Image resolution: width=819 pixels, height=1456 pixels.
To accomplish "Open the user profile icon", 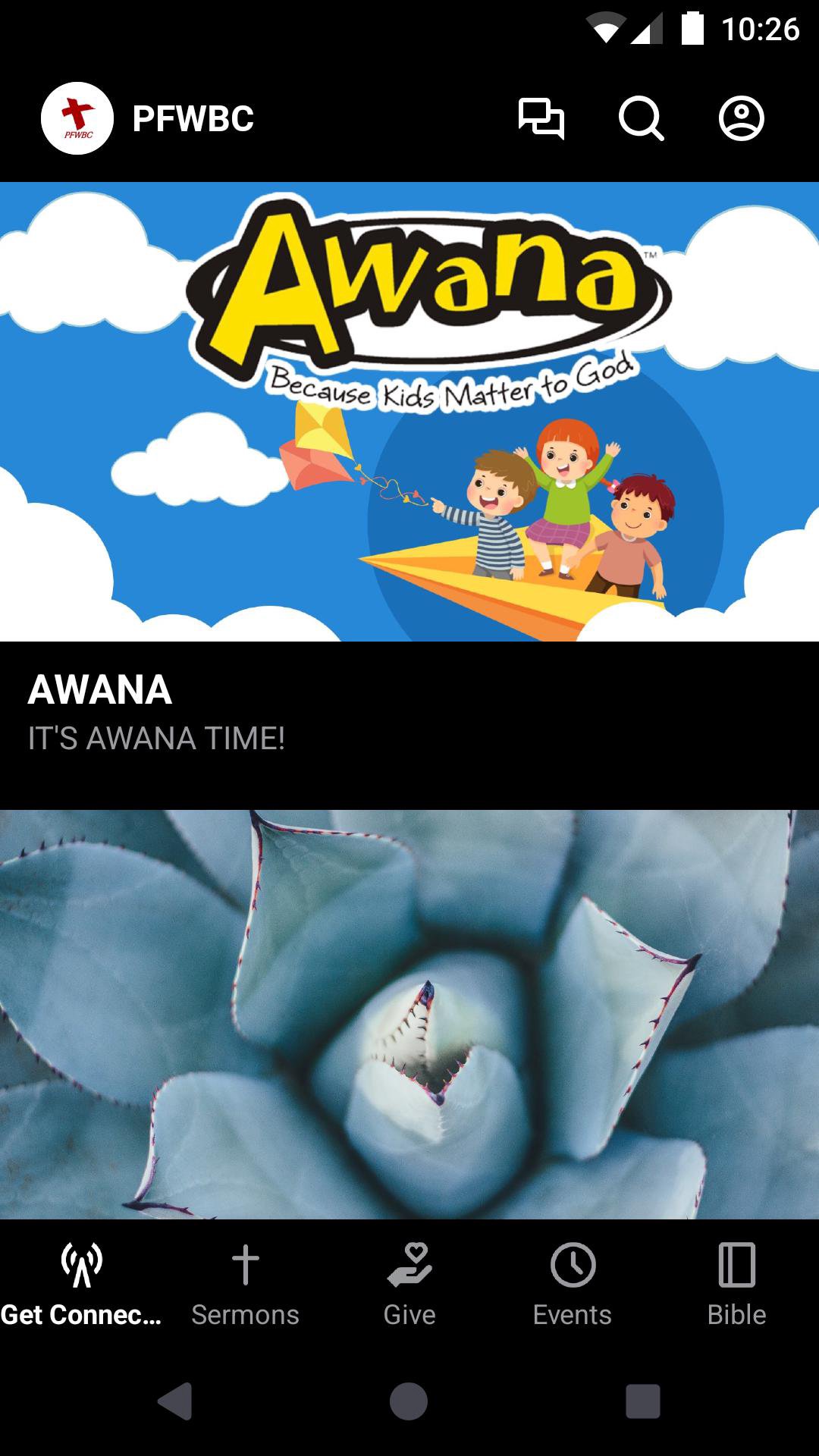I will [741, 119].
